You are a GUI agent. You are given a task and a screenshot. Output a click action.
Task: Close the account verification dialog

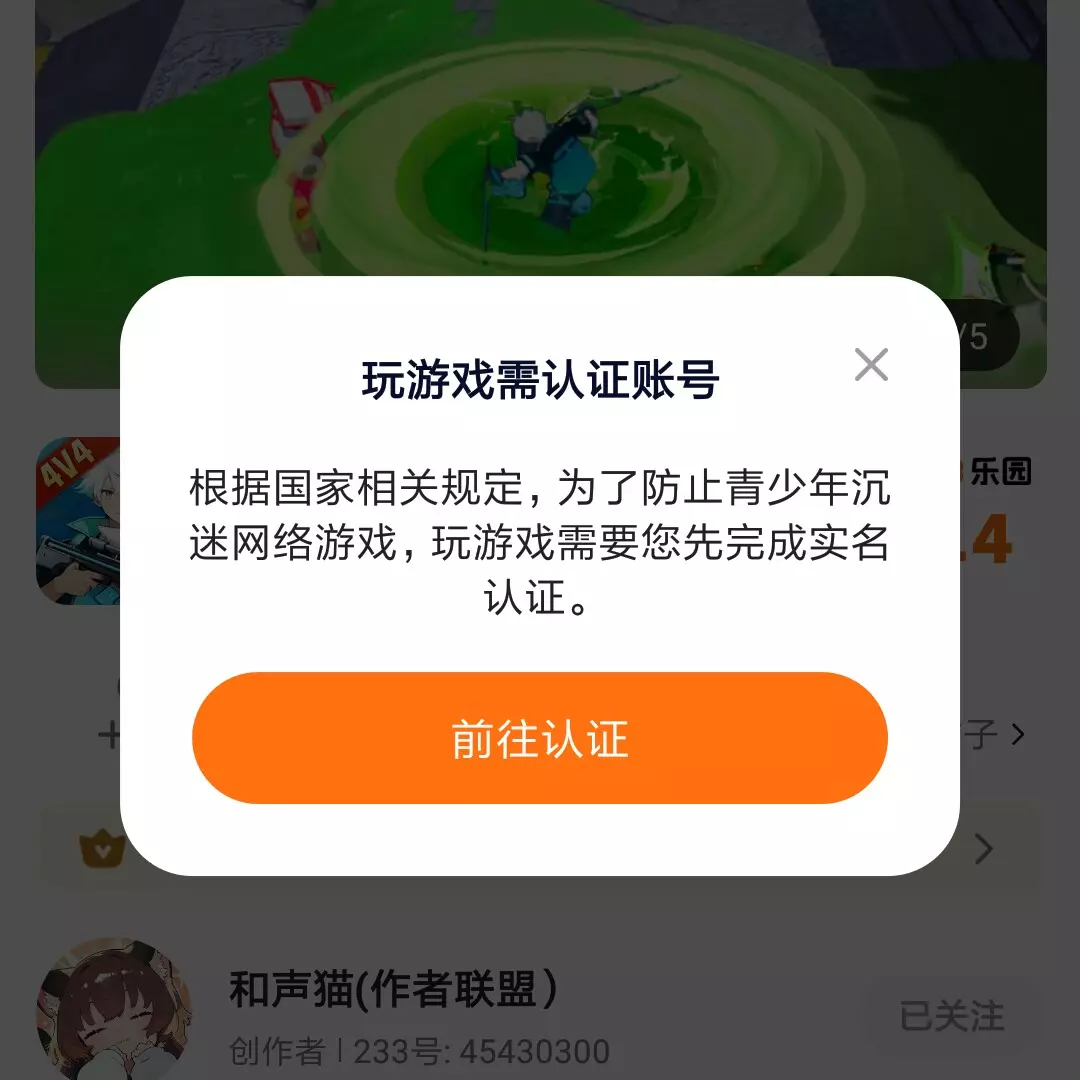(x=871, y=365)
